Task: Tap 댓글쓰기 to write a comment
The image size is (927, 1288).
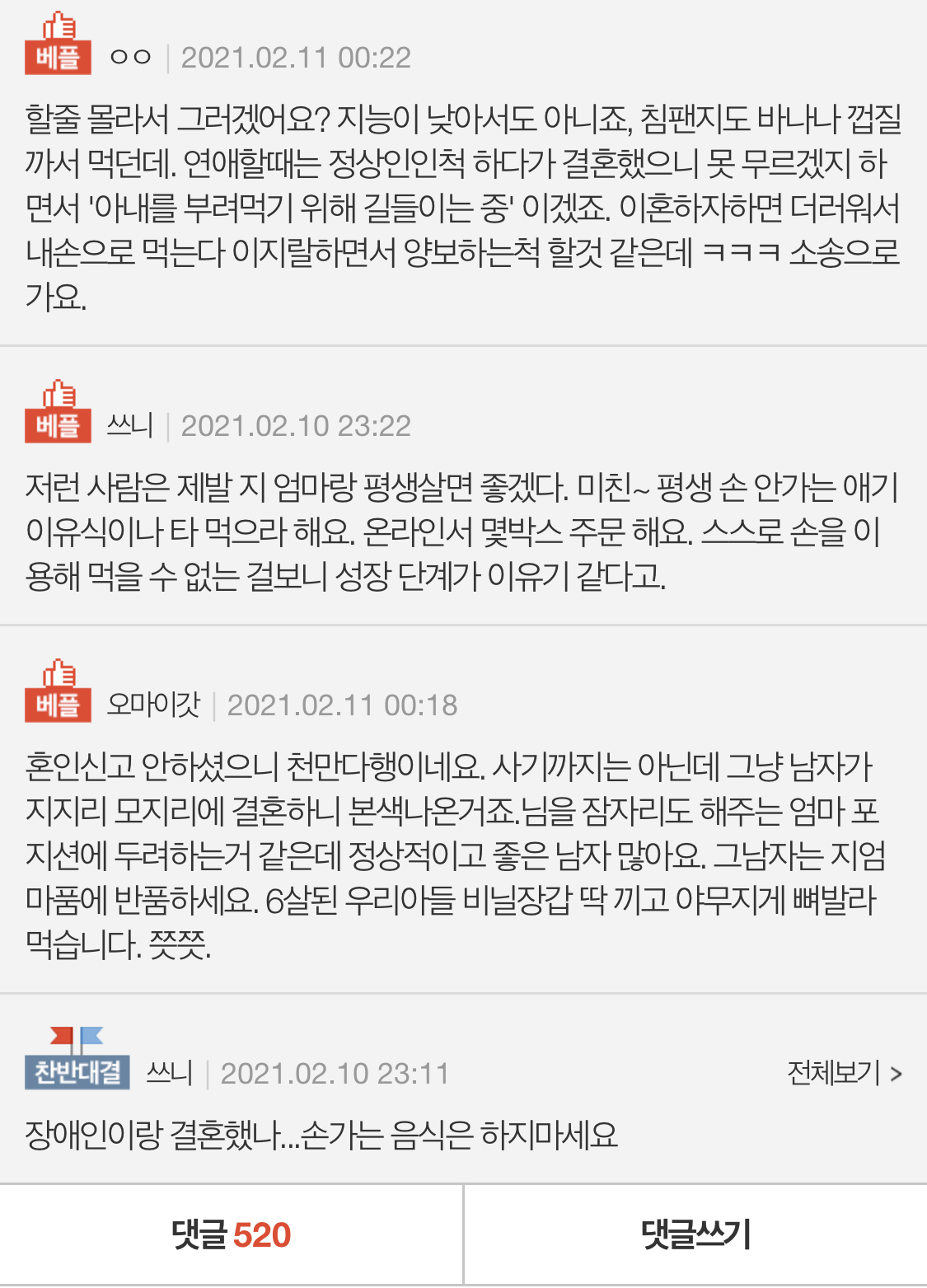Action: coord(696,1234)
